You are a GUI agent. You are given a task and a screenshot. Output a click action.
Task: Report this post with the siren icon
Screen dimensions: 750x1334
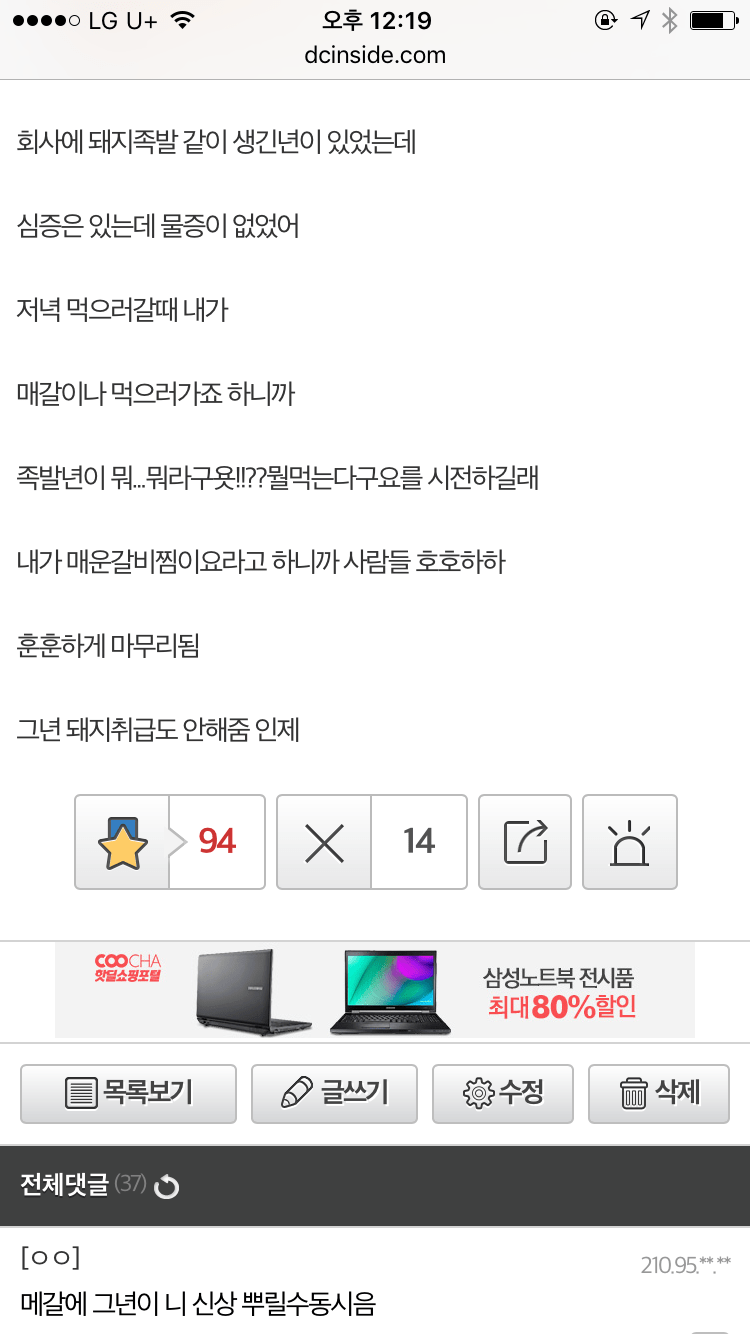point(629,842)
